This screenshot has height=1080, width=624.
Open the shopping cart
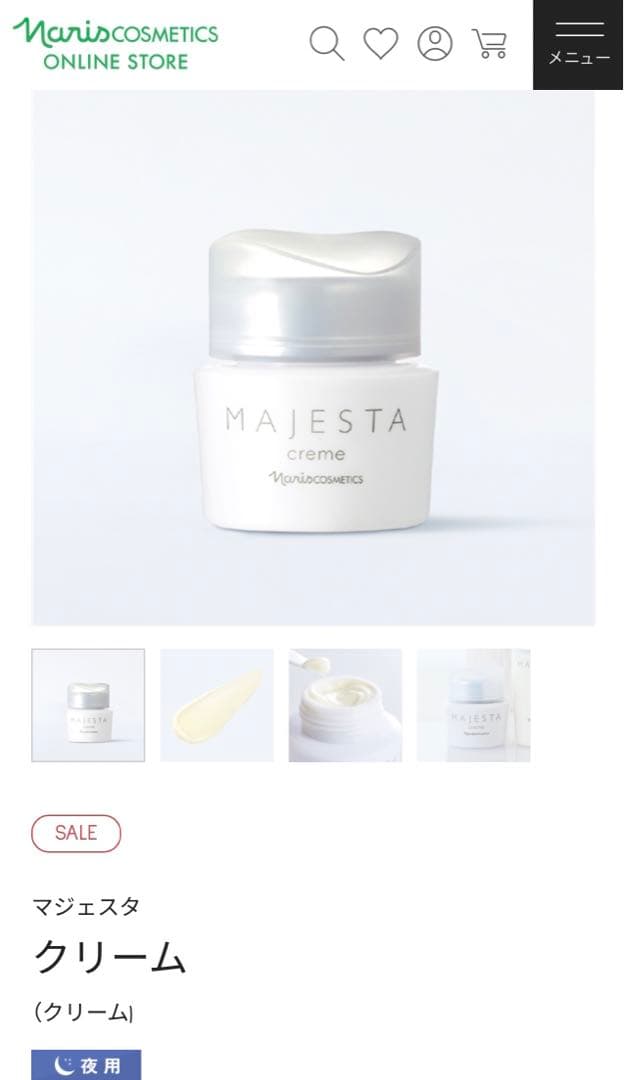click(489, 44)
